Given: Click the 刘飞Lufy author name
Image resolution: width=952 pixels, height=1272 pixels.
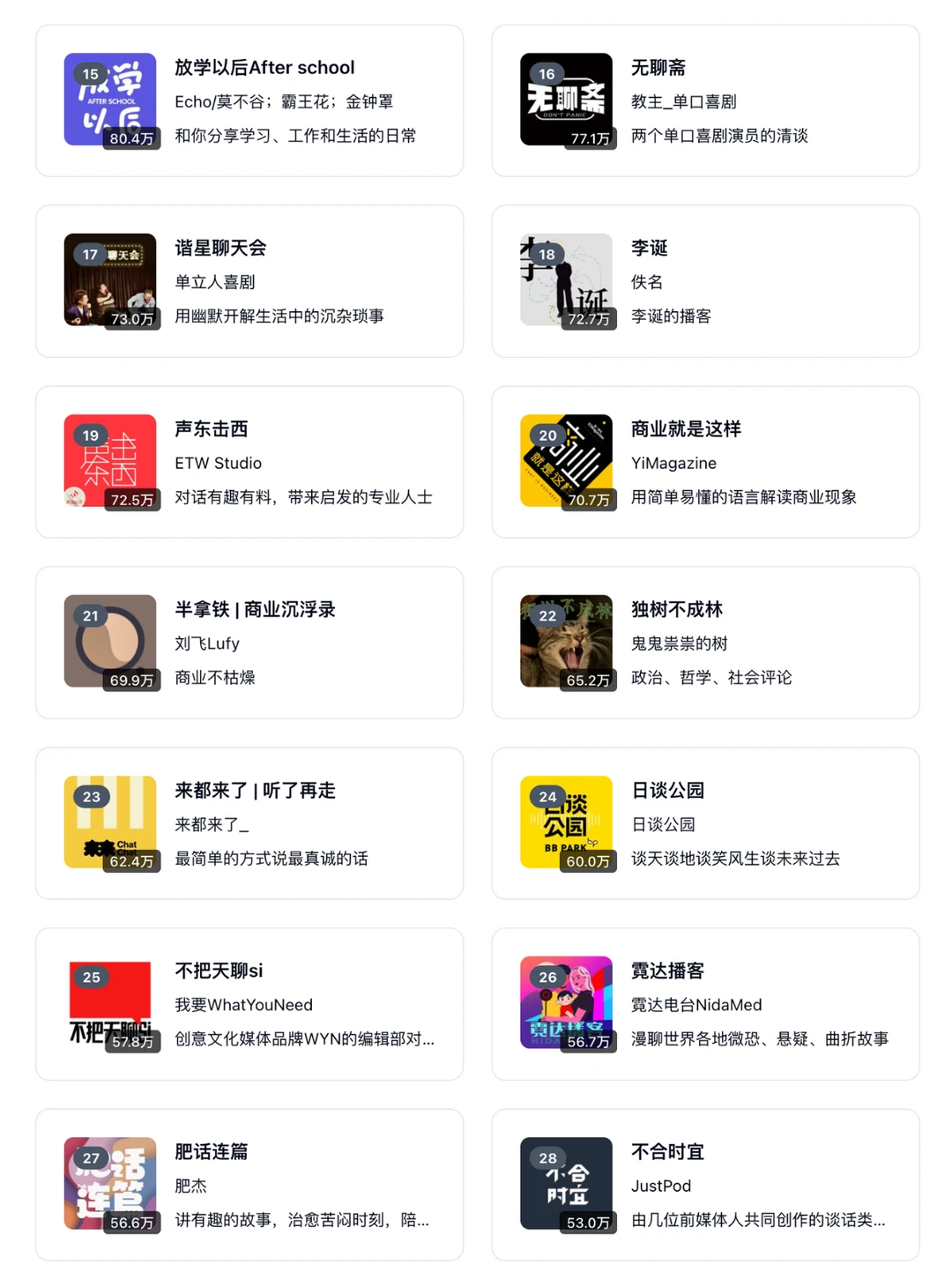Looking at the screenshot, I should (207, 643).
